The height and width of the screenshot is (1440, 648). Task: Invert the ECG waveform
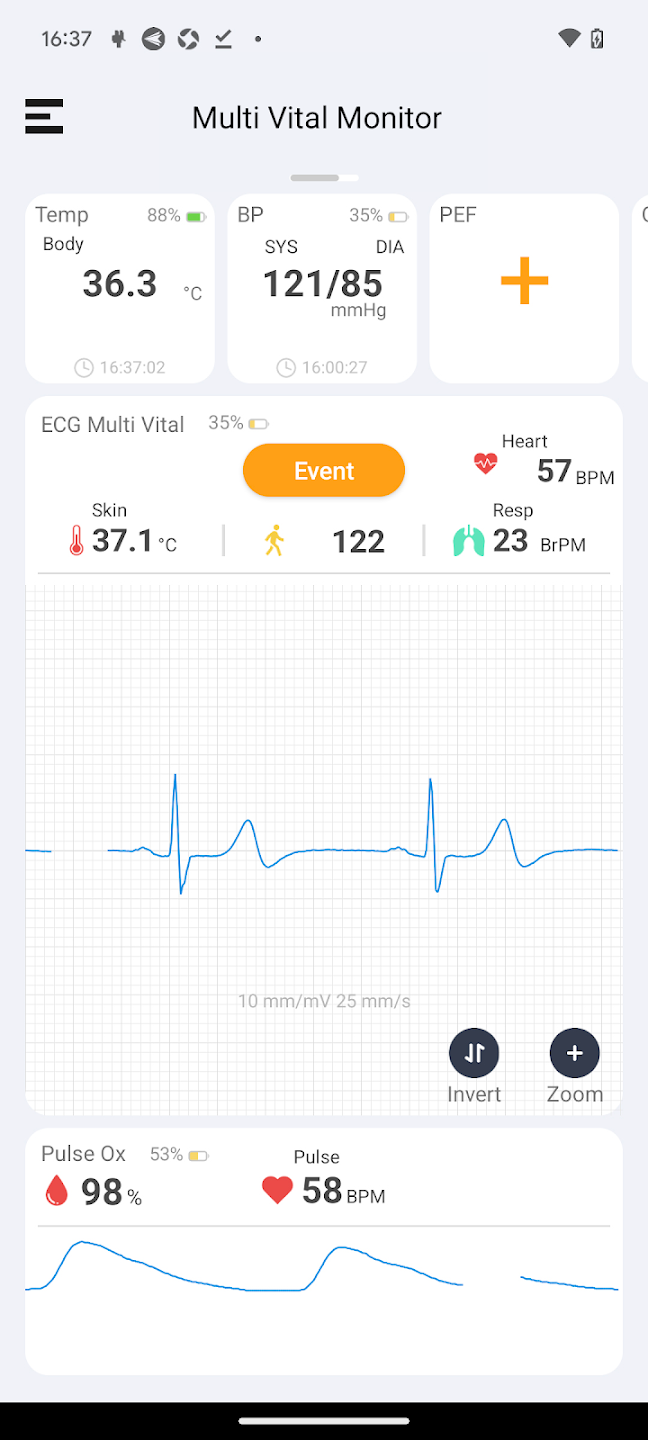click(474, 1053)
